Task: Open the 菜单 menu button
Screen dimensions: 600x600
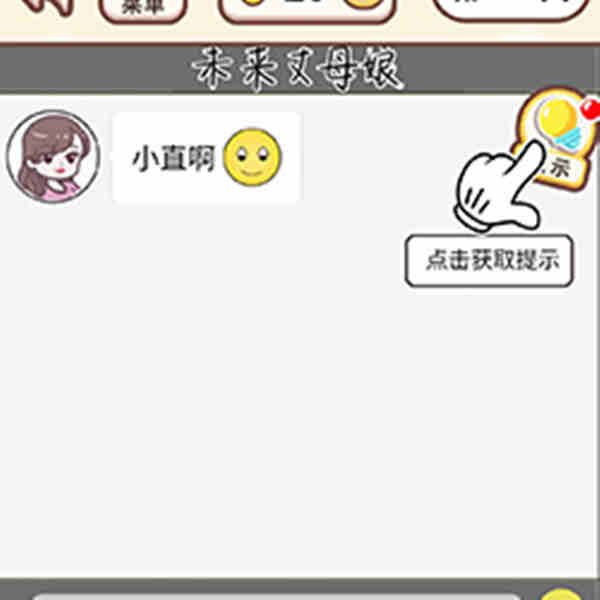Action: [x=143, y=10]
